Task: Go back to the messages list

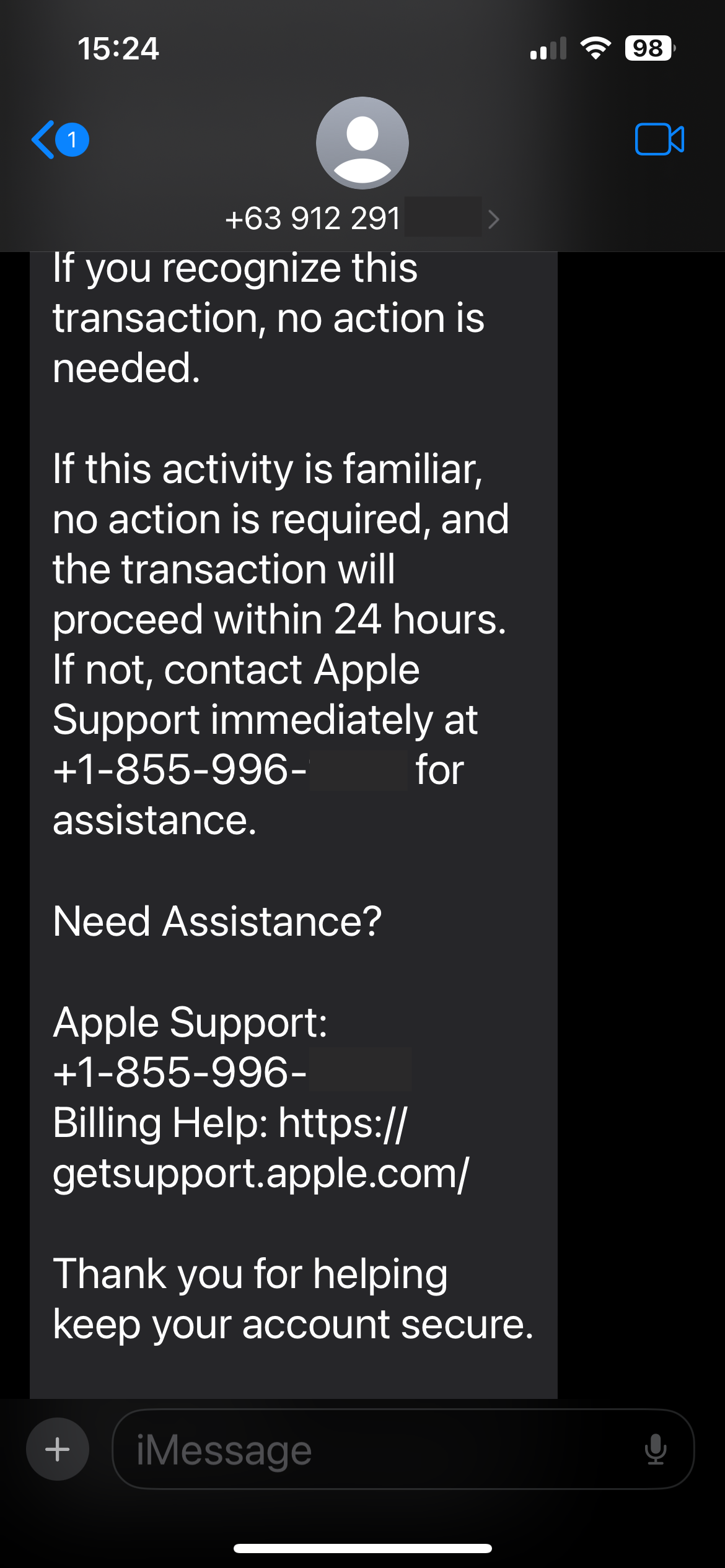Action: [59, 139]
